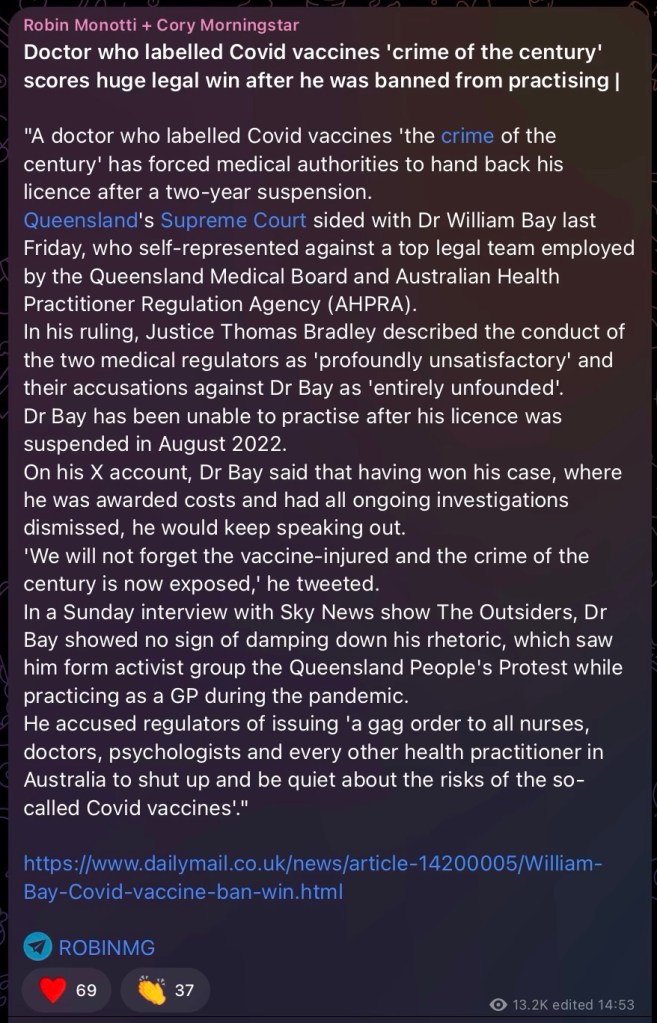Tap the 'crime' hyperlink in the text

pyautogui.click(x=467, y=135)
